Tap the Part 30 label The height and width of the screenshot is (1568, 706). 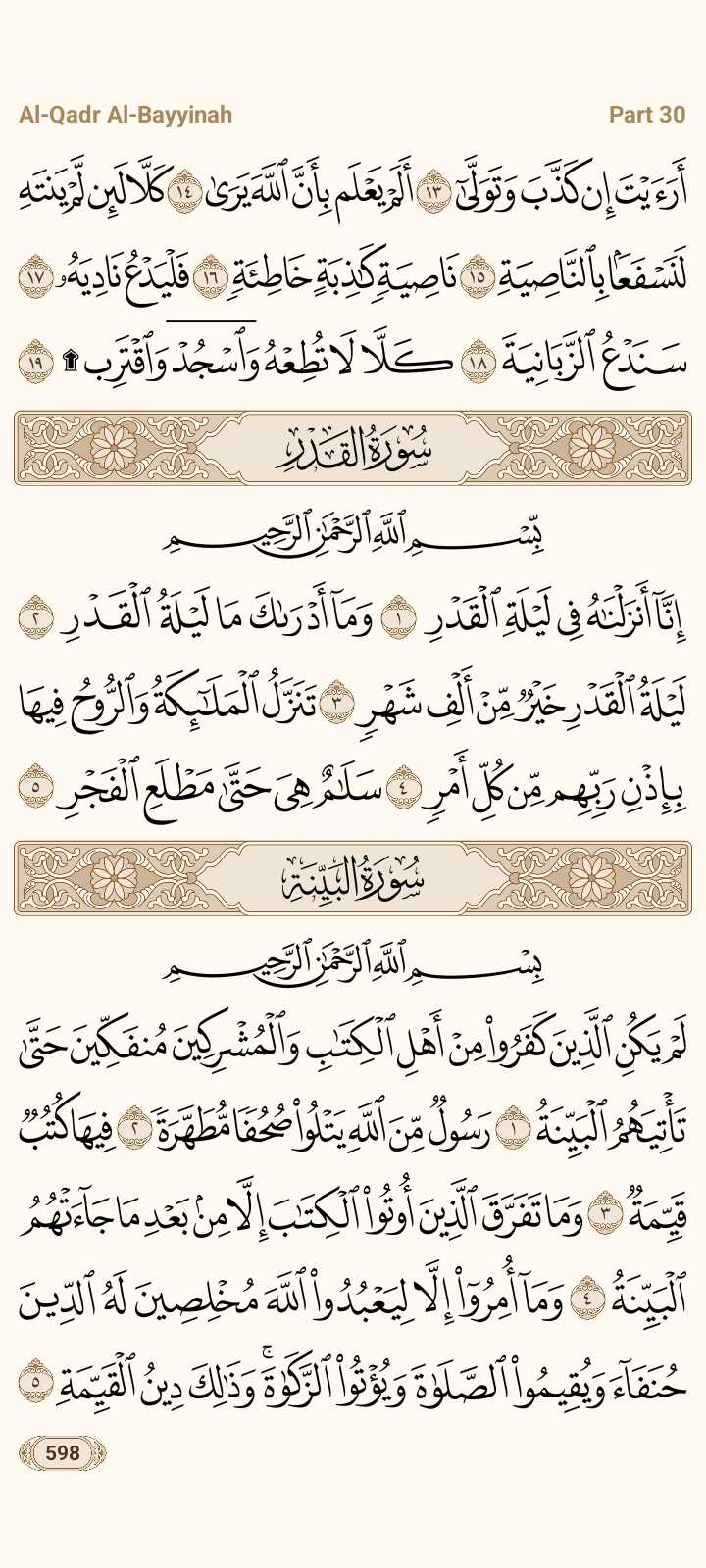tap(646, 115)
